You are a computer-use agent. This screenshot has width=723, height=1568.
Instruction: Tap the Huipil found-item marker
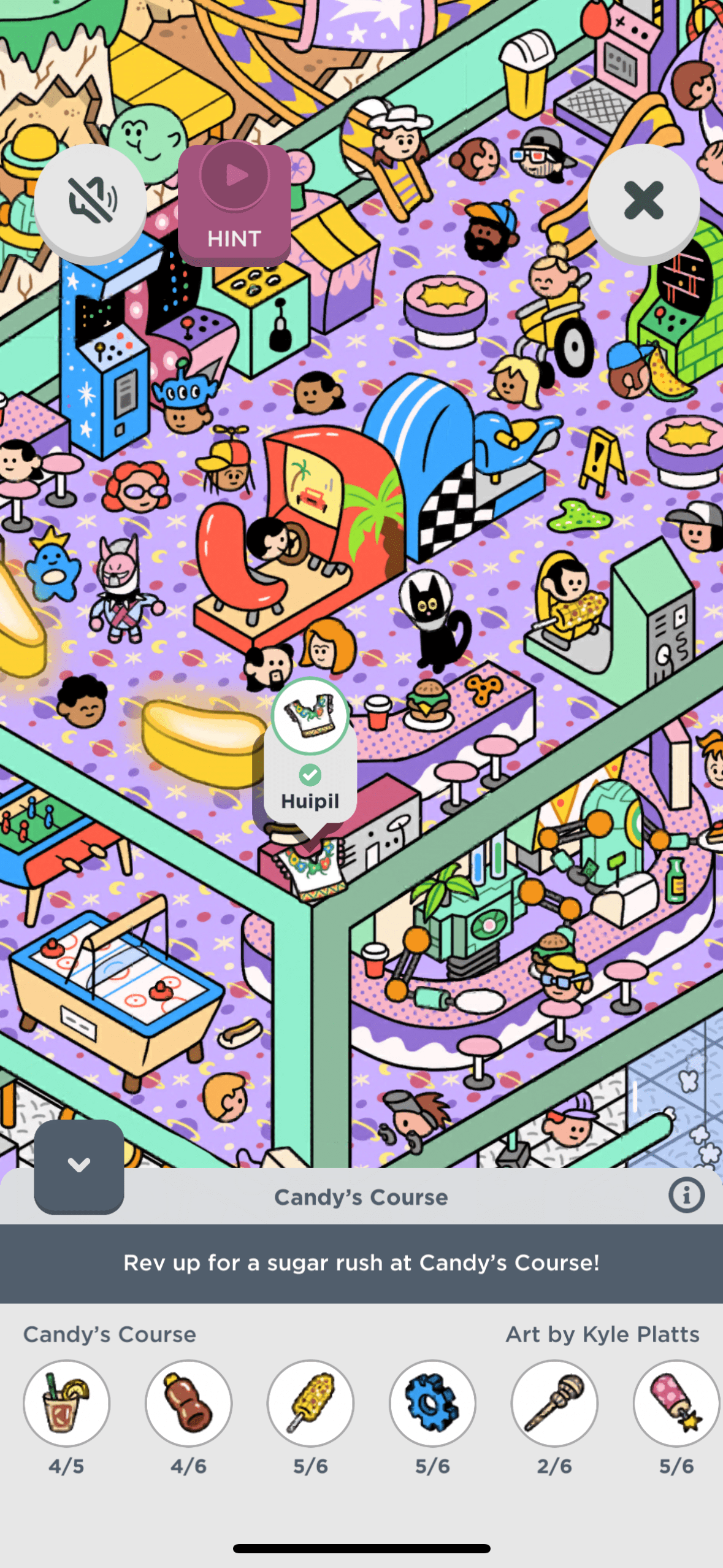click(310, 751)
